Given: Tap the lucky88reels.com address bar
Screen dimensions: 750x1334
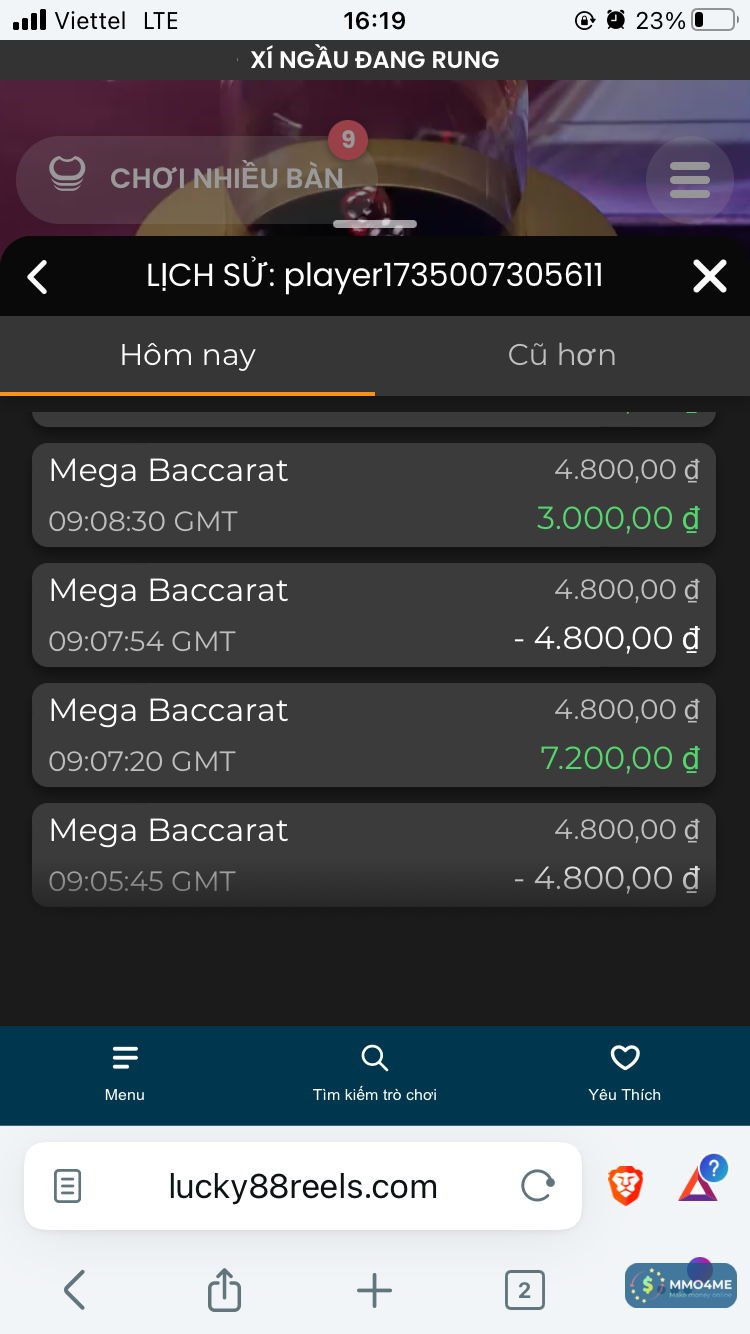Looking at the screenshot, I should tap(303, 1187).
